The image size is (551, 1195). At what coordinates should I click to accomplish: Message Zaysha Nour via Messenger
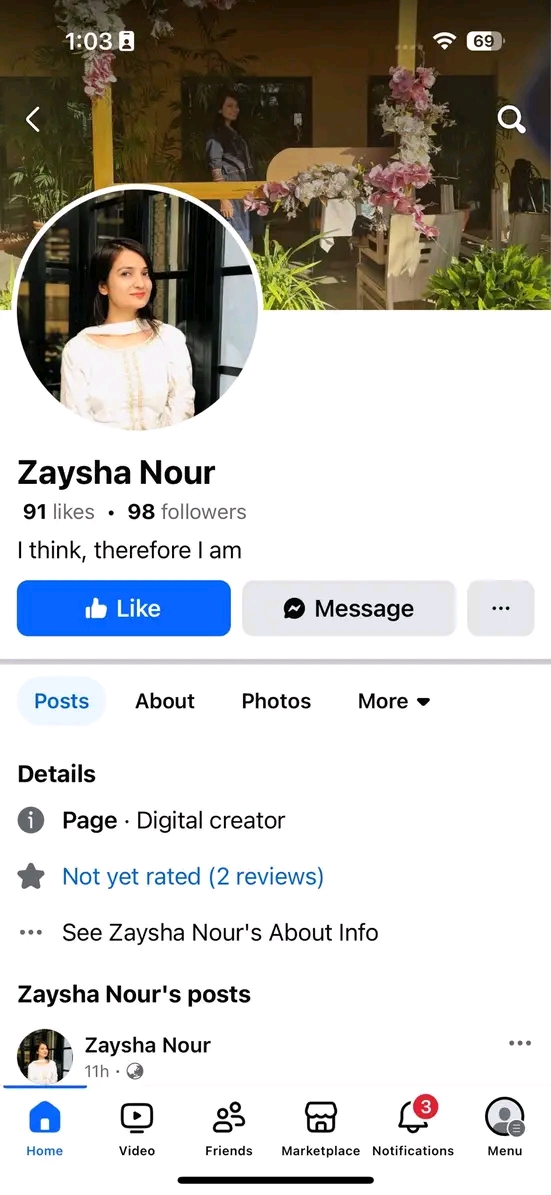tap(349, 608)
